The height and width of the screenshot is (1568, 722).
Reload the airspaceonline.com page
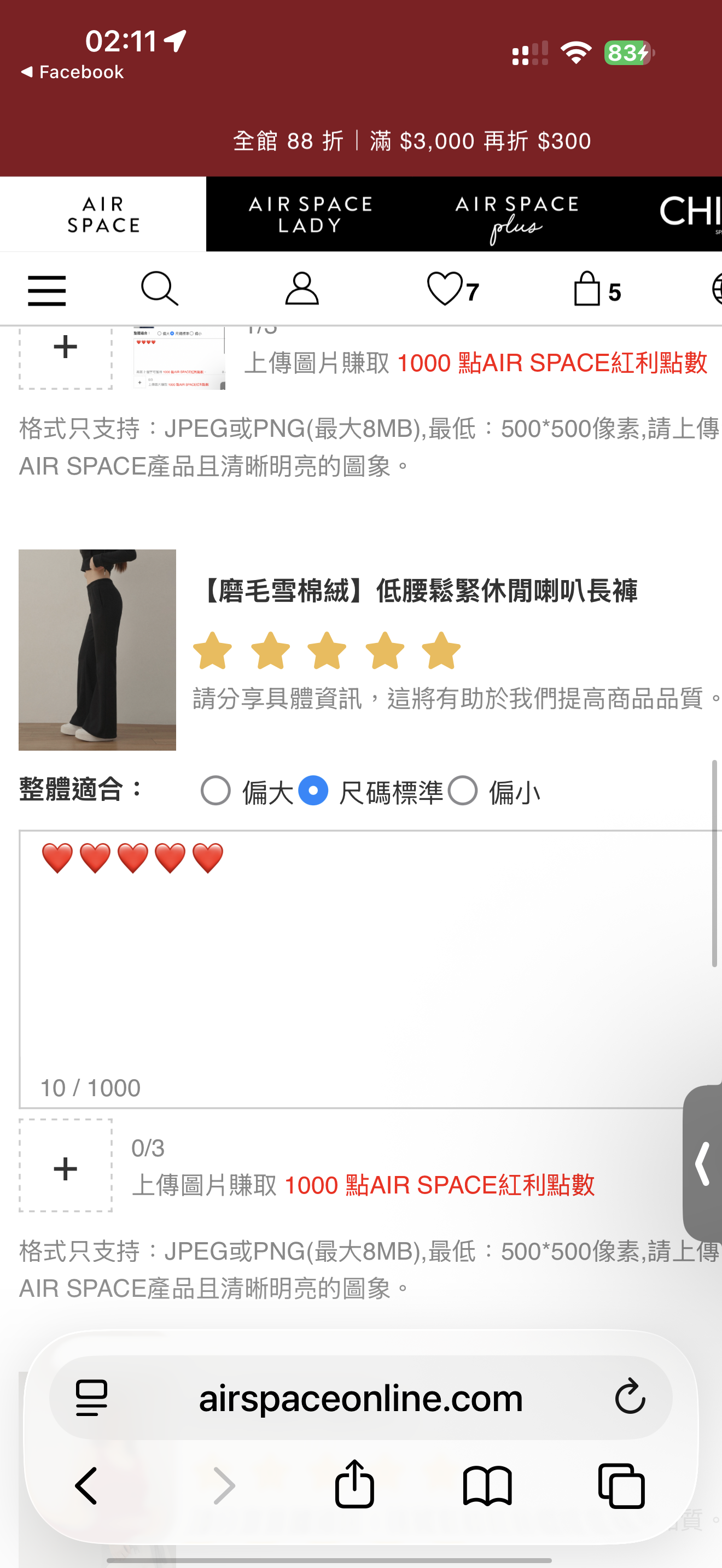630,1396
